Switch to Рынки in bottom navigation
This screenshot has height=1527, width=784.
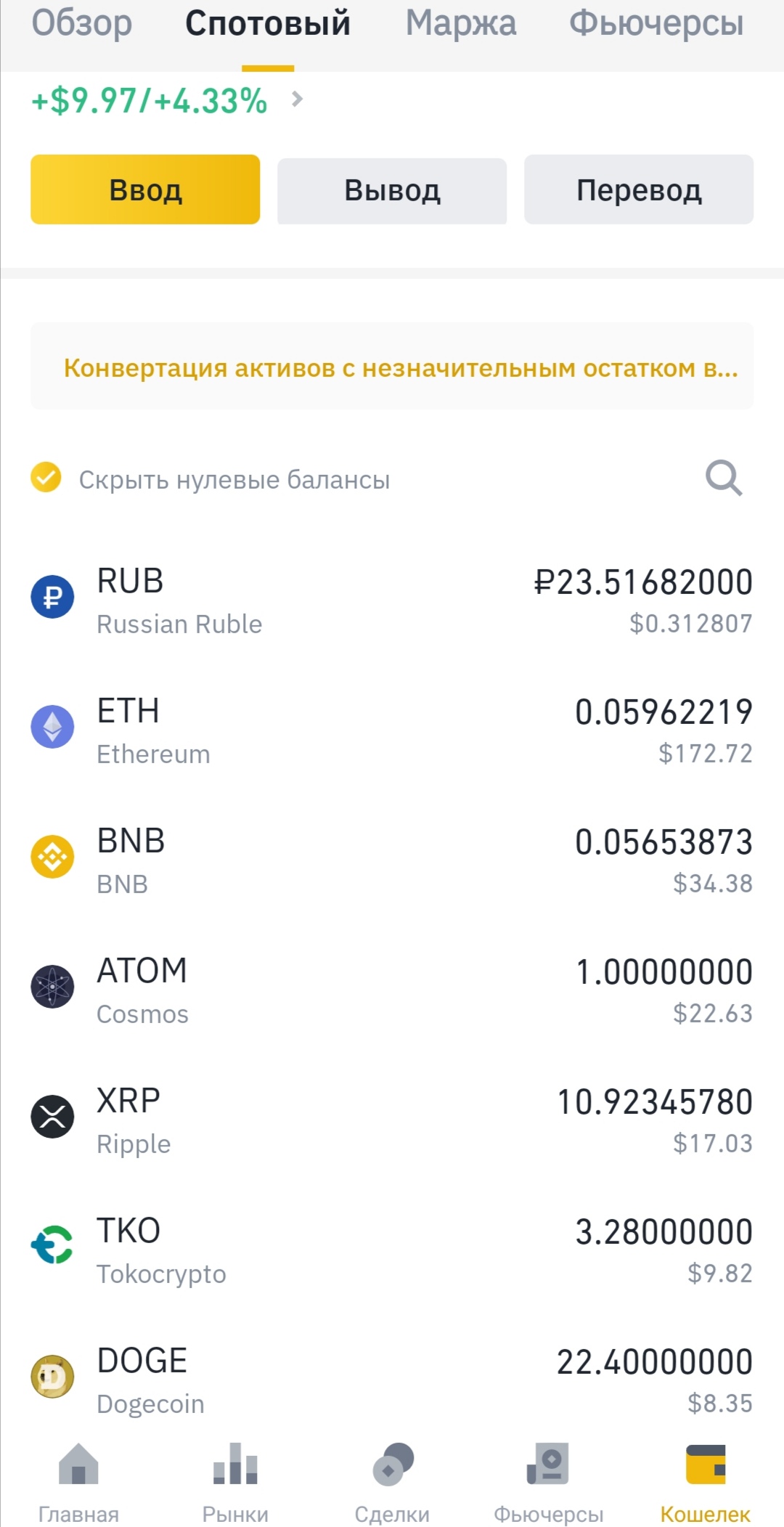coord(235,1483)
